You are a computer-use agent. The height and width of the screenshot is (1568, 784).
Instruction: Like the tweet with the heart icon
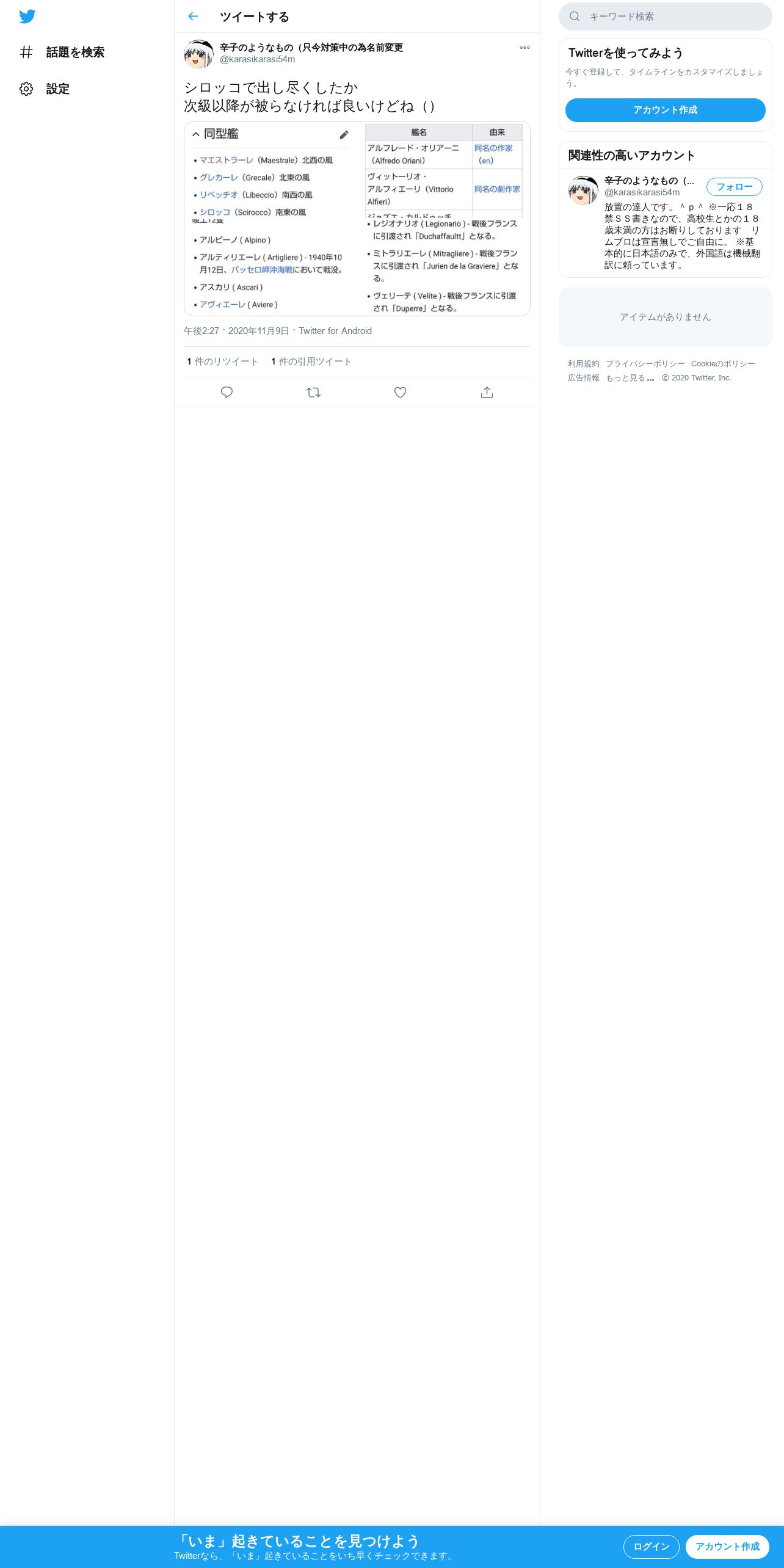(400, 392)
